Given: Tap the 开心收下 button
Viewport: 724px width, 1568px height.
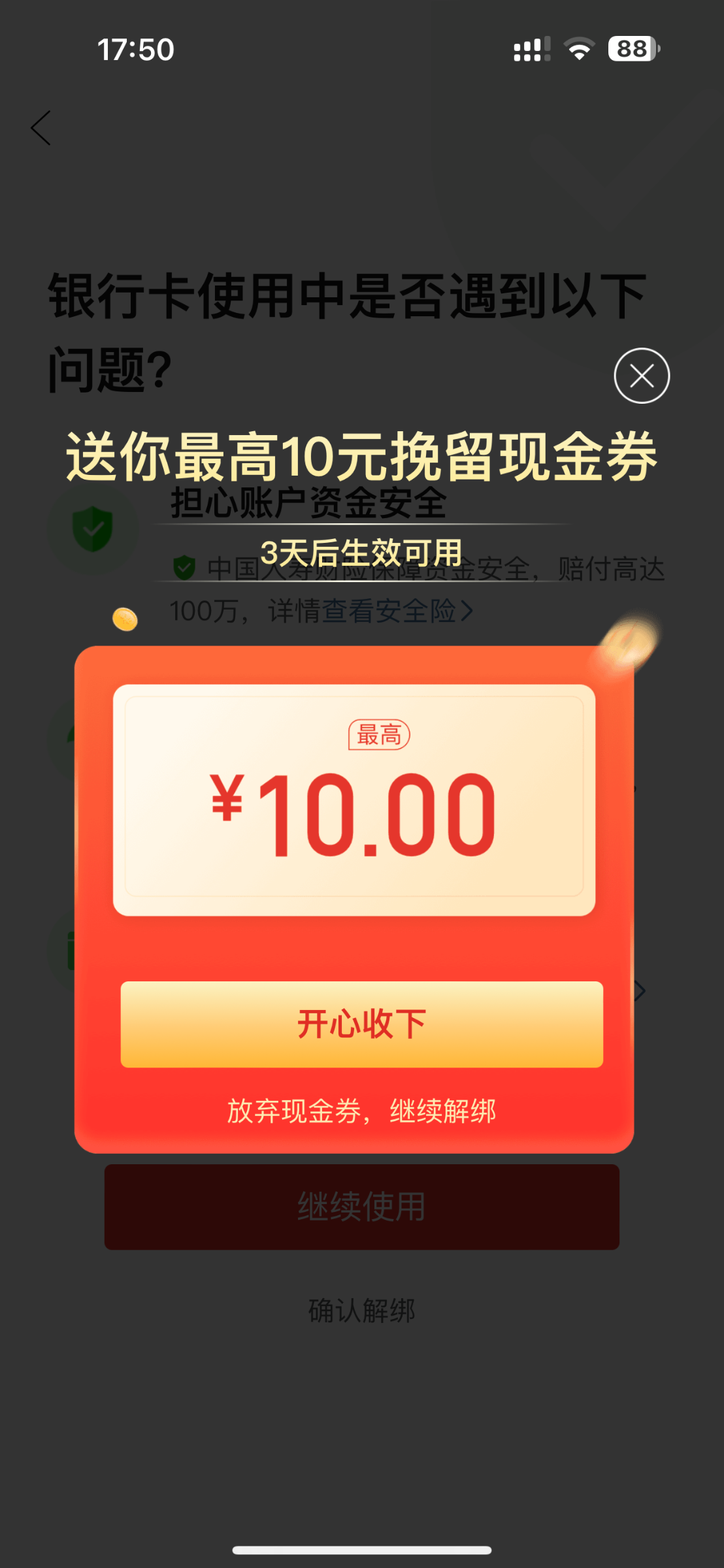Looking at the screenshot, I should point(361,1024).
